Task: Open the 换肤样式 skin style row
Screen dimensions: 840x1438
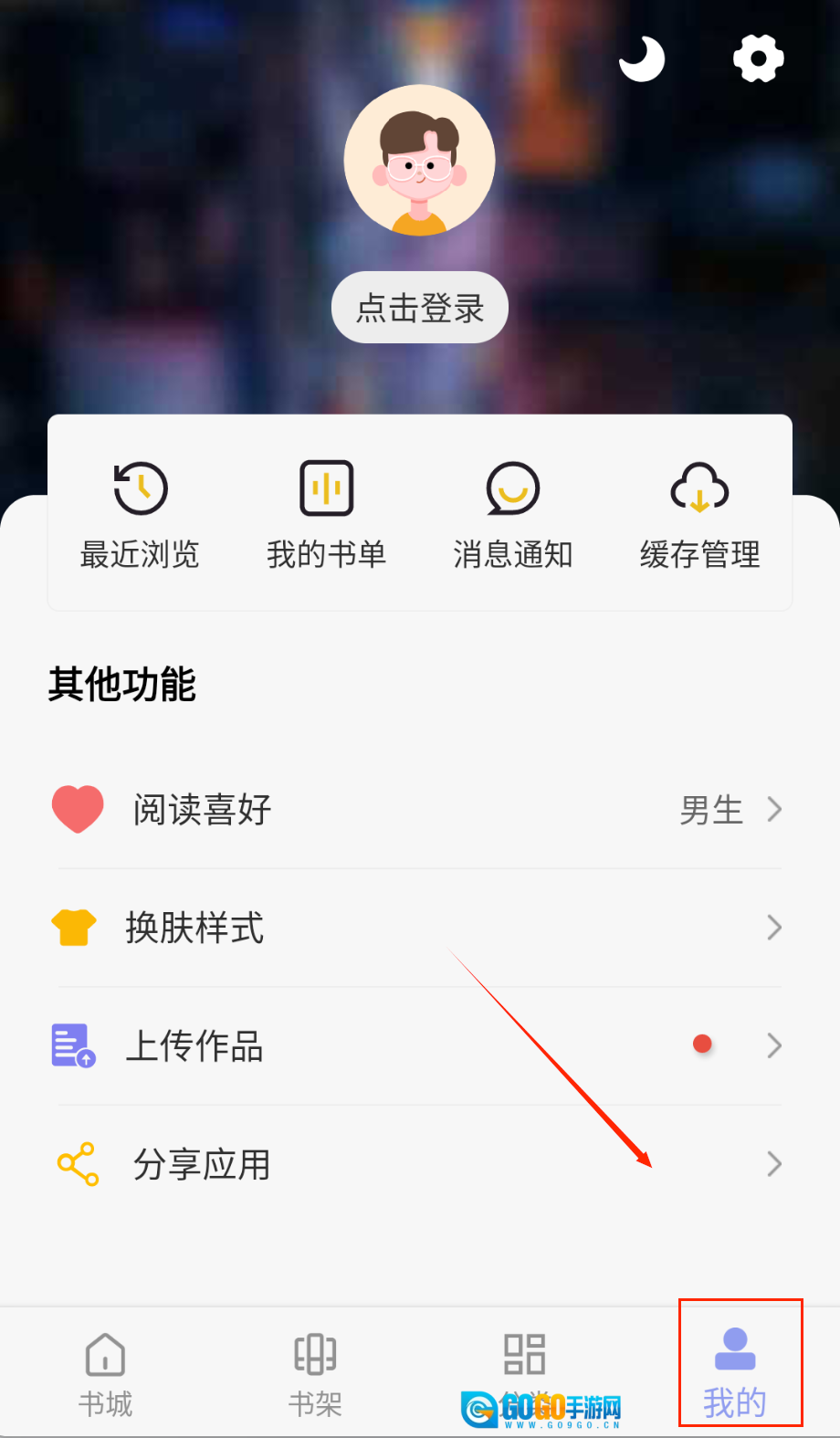Action: (420, 928)
